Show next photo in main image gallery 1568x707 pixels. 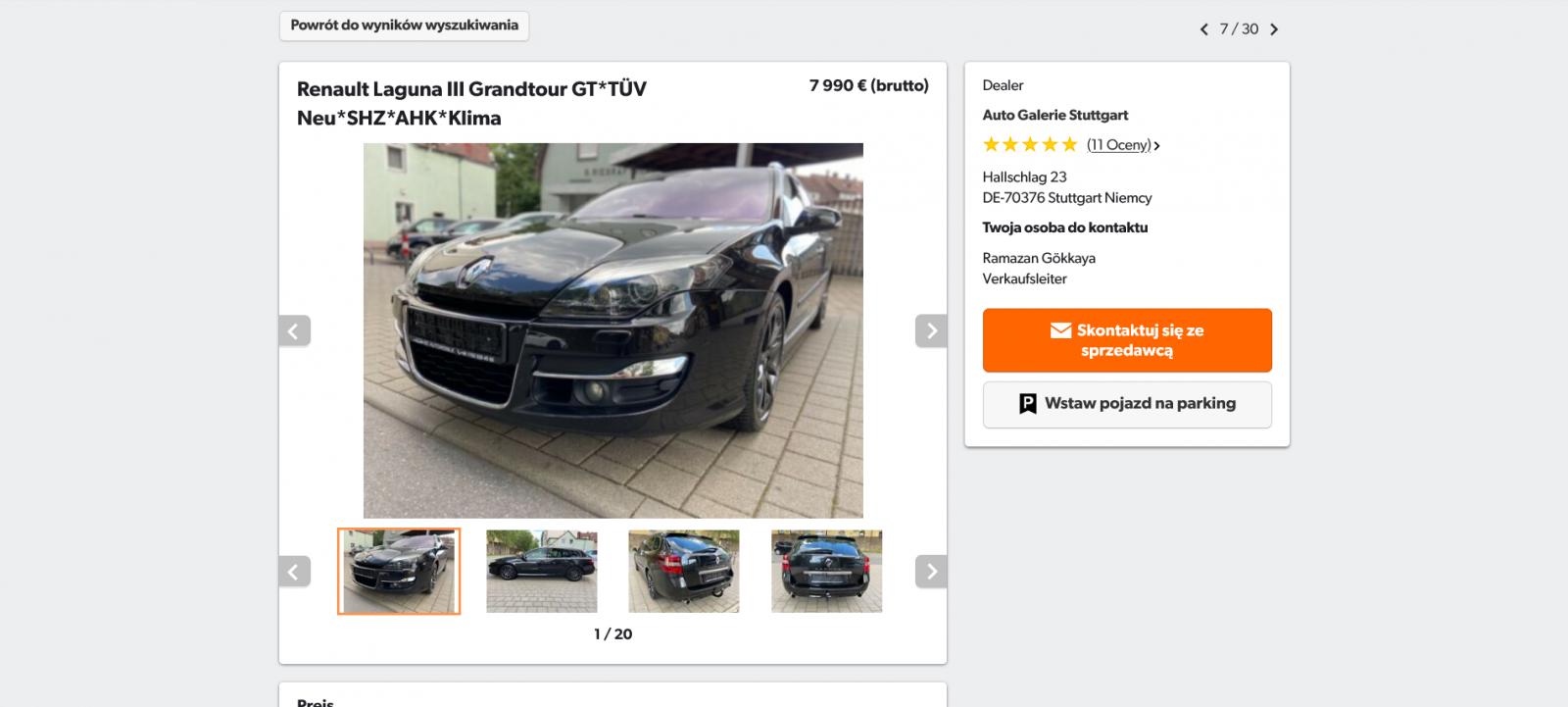931,331
